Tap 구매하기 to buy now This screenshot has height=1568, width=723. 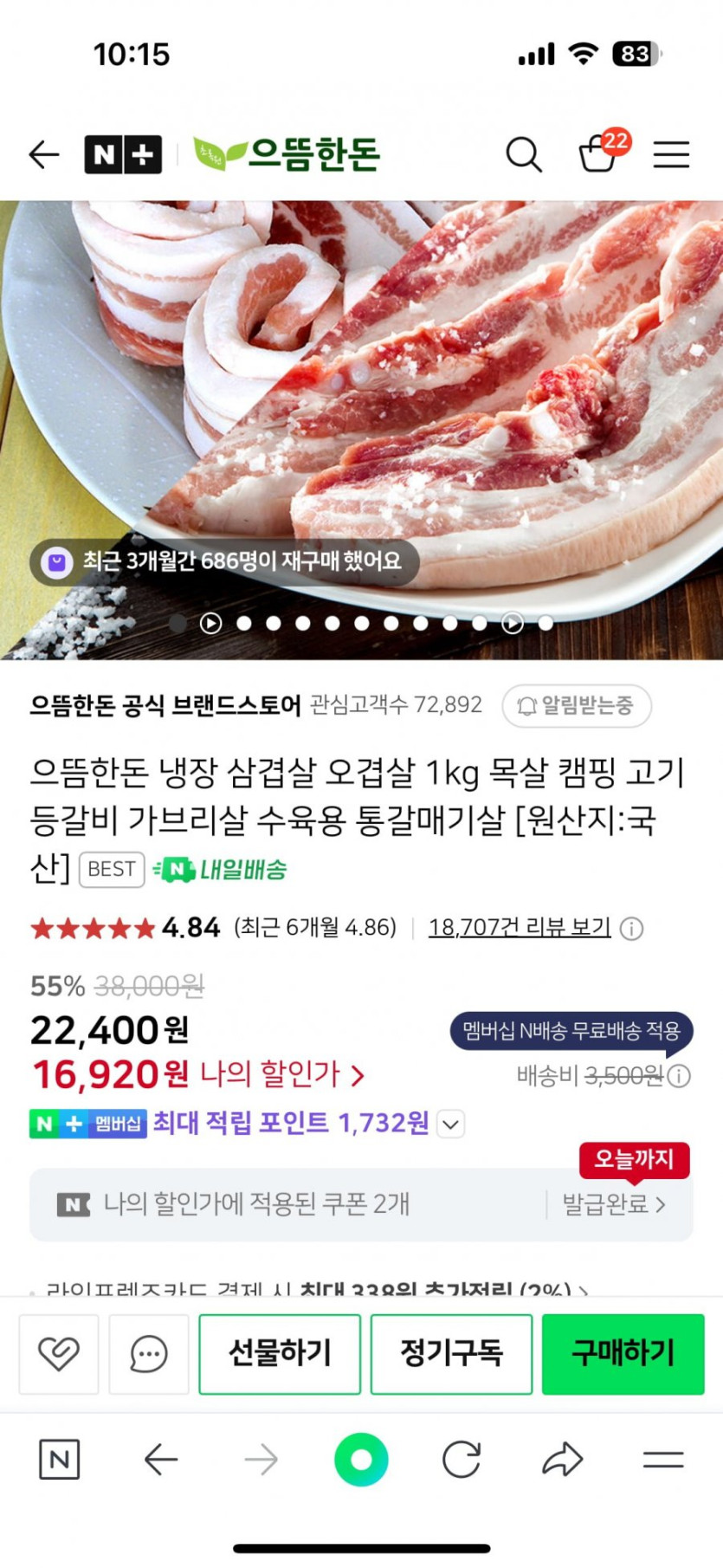(x=623, y=1353)
